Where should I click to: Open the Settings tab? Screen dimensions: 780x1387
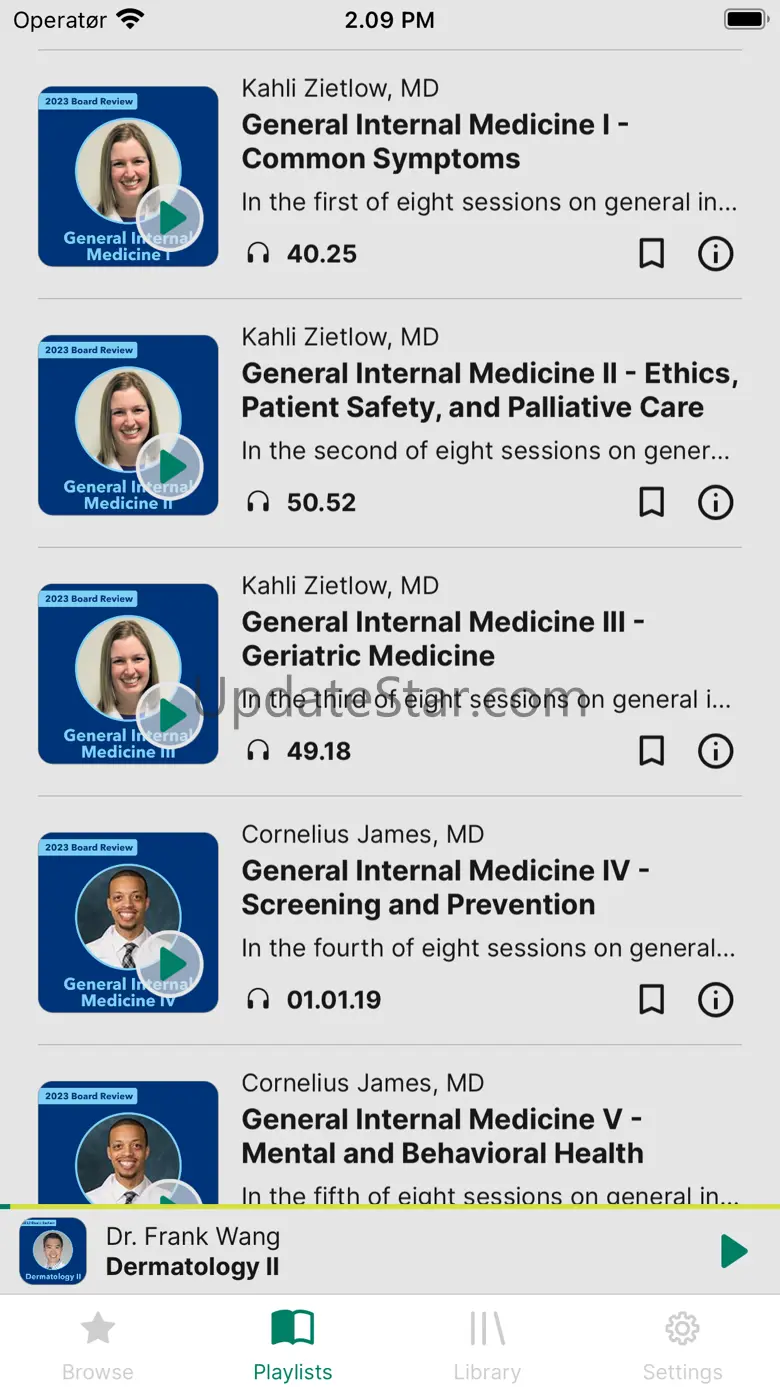coord(682,1344)
